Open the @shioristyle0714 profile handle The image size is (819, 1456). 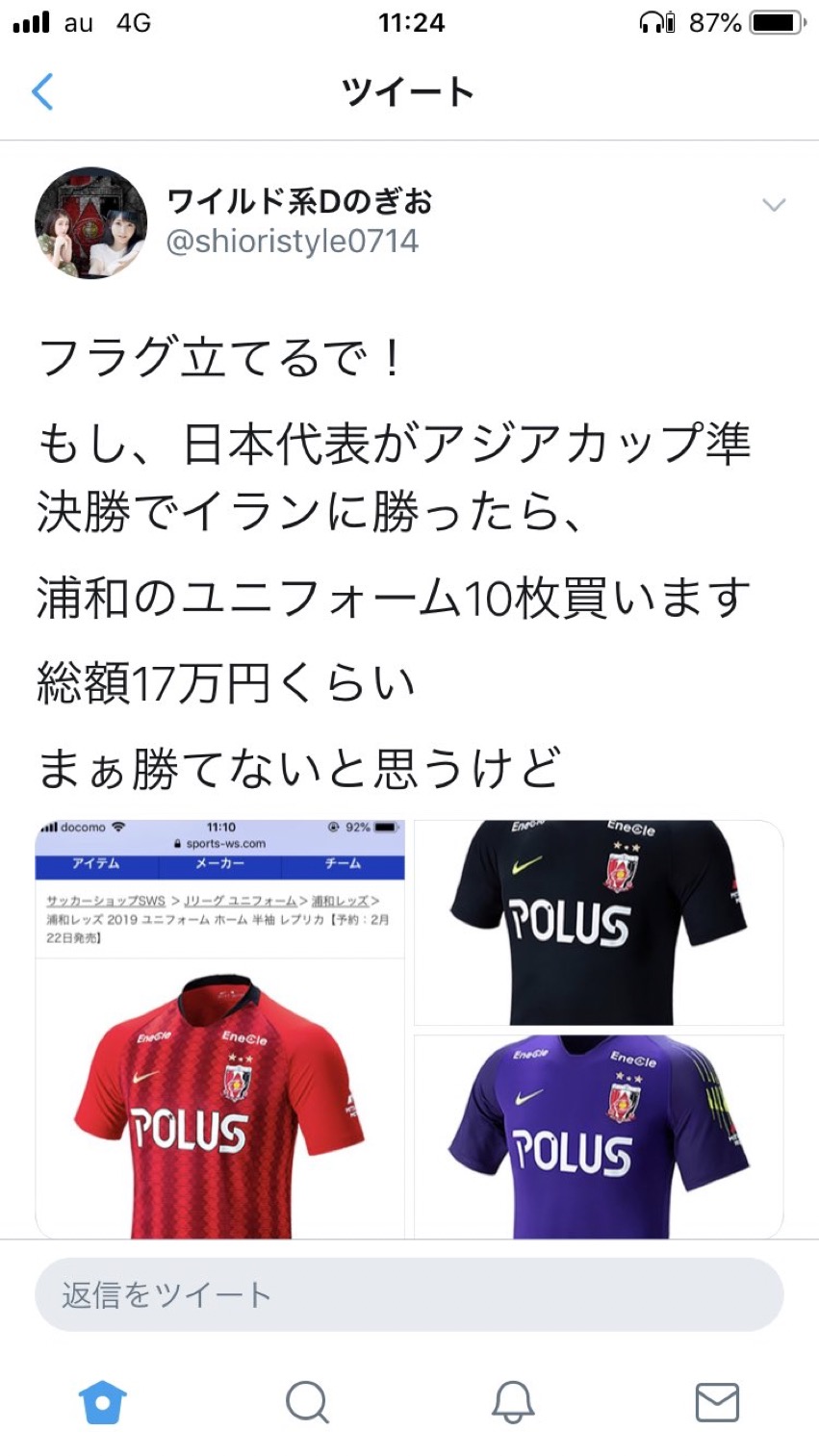(x=293, y=241)
